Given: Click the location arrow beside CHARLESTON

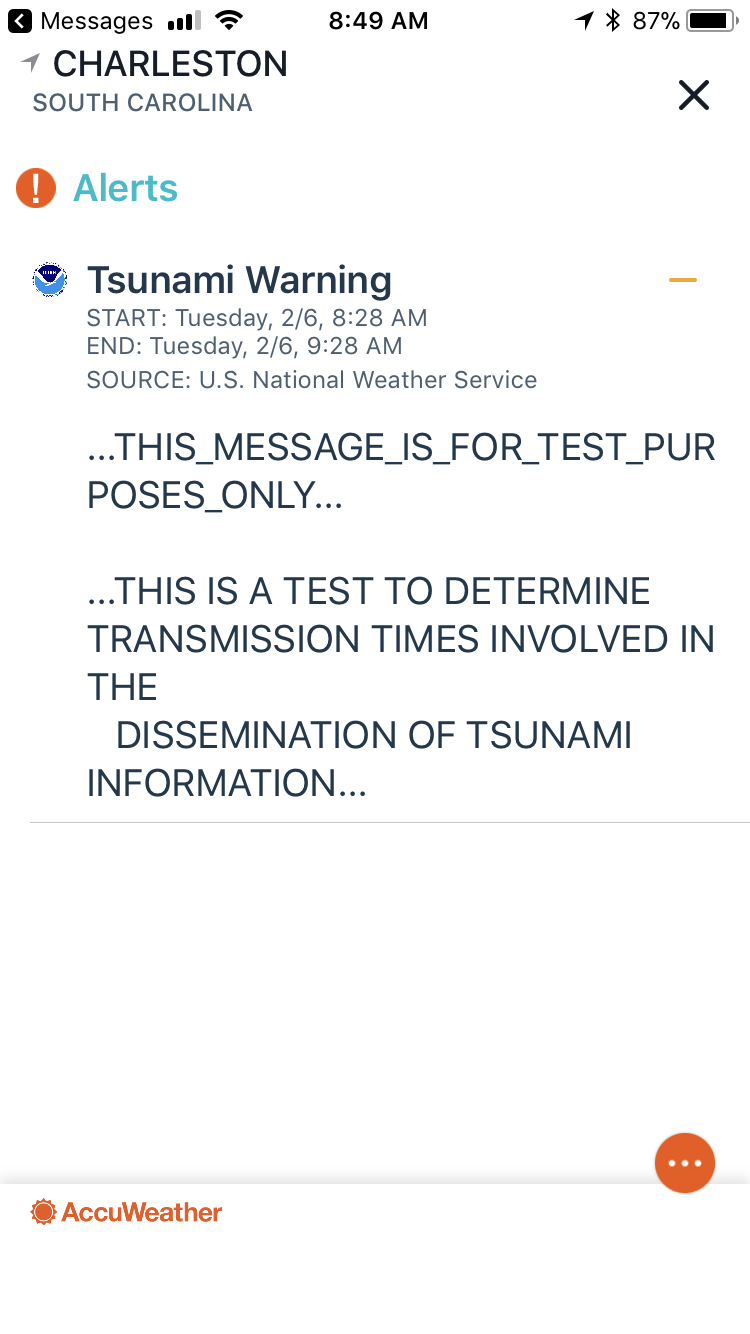Looking at the screenshot, I should (x=31, y=61).
